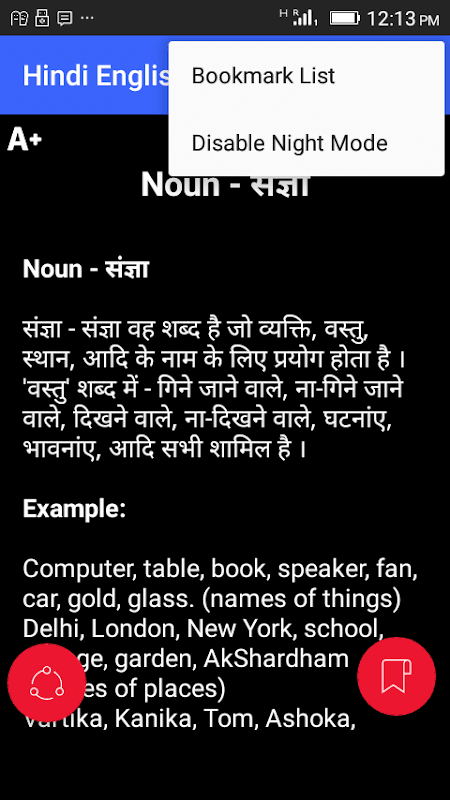Open the Bookmark List
Viewport: 450px width, 800px height.
[306, 76]
